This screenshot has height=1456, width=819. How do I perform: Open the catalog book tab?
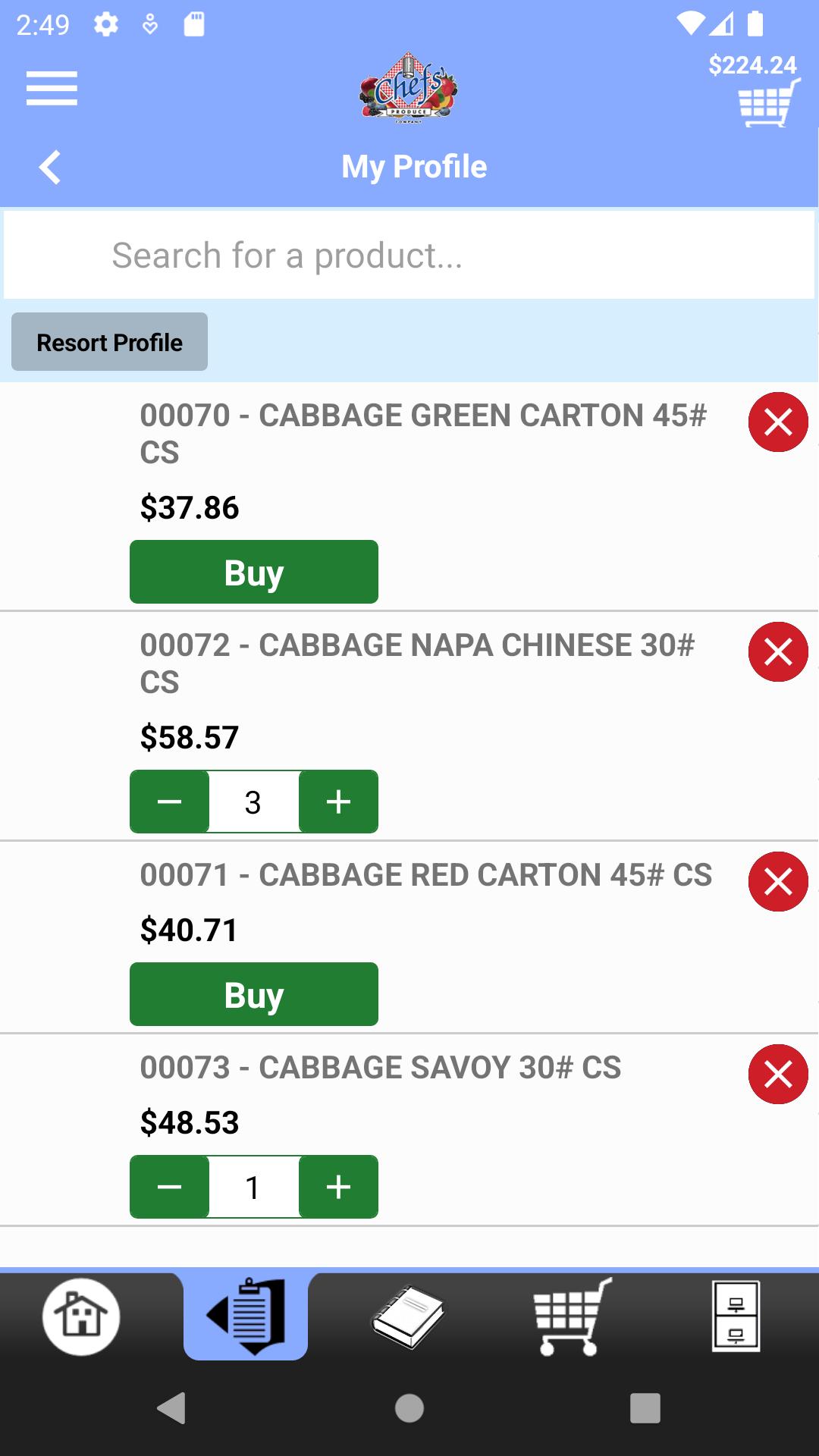coord(408,1317)
